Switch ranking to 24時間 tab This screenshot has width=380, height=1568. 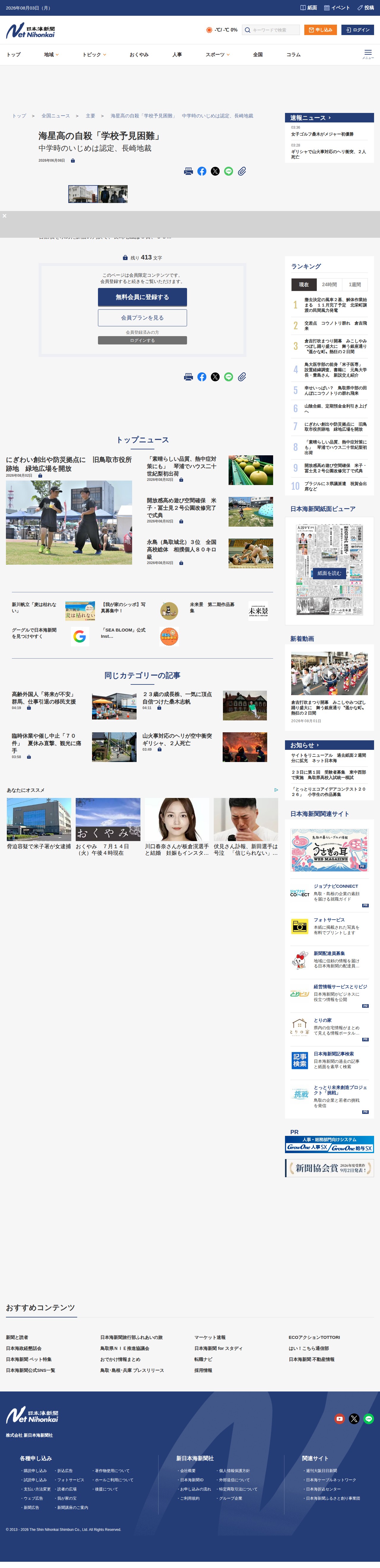(x=330, y=284)
